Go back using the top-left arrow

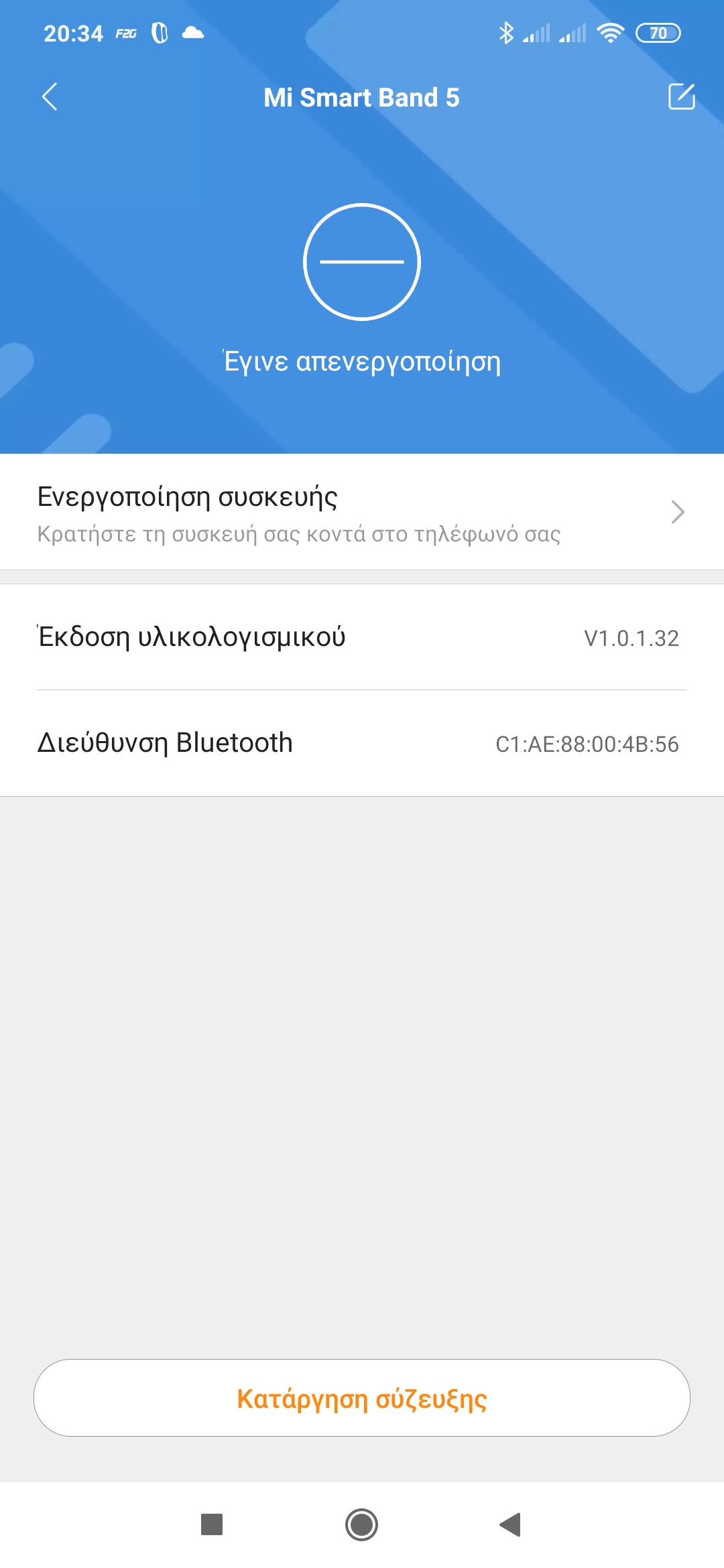coord(50,97)
